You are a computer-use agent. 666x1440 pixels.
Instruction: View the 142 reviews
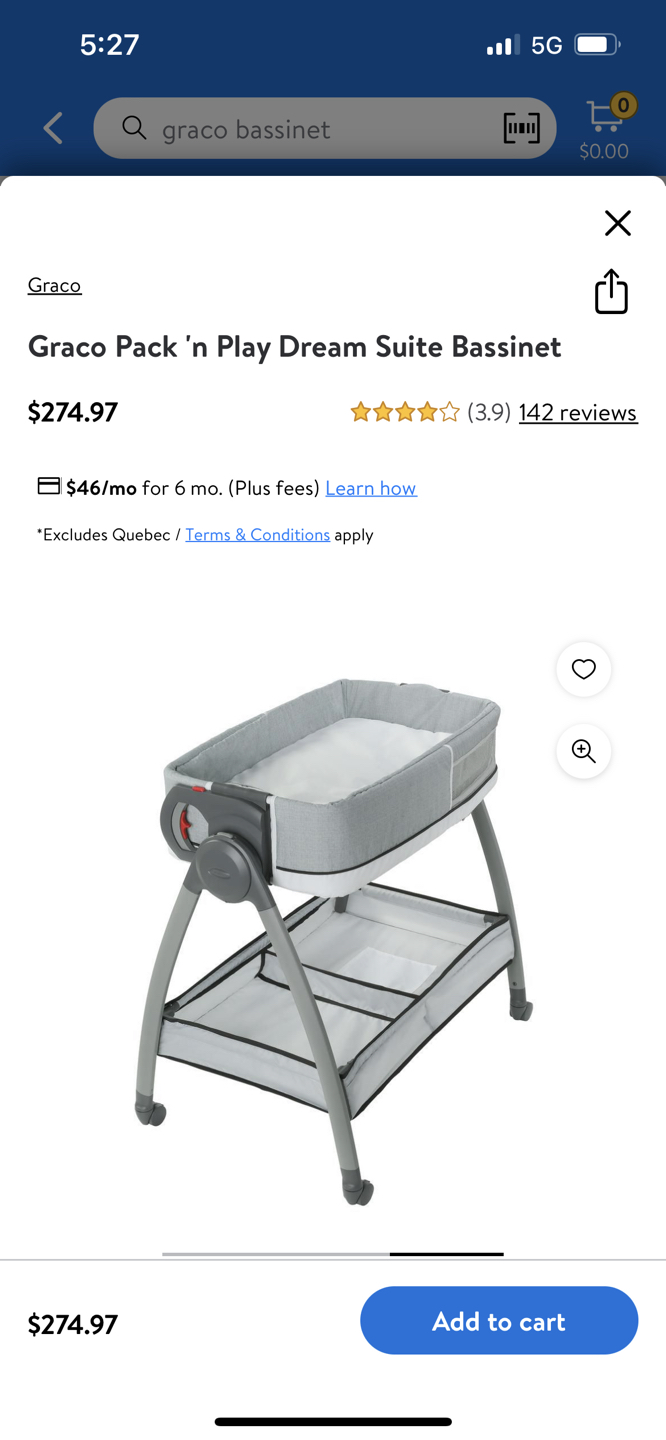(577, 412)
